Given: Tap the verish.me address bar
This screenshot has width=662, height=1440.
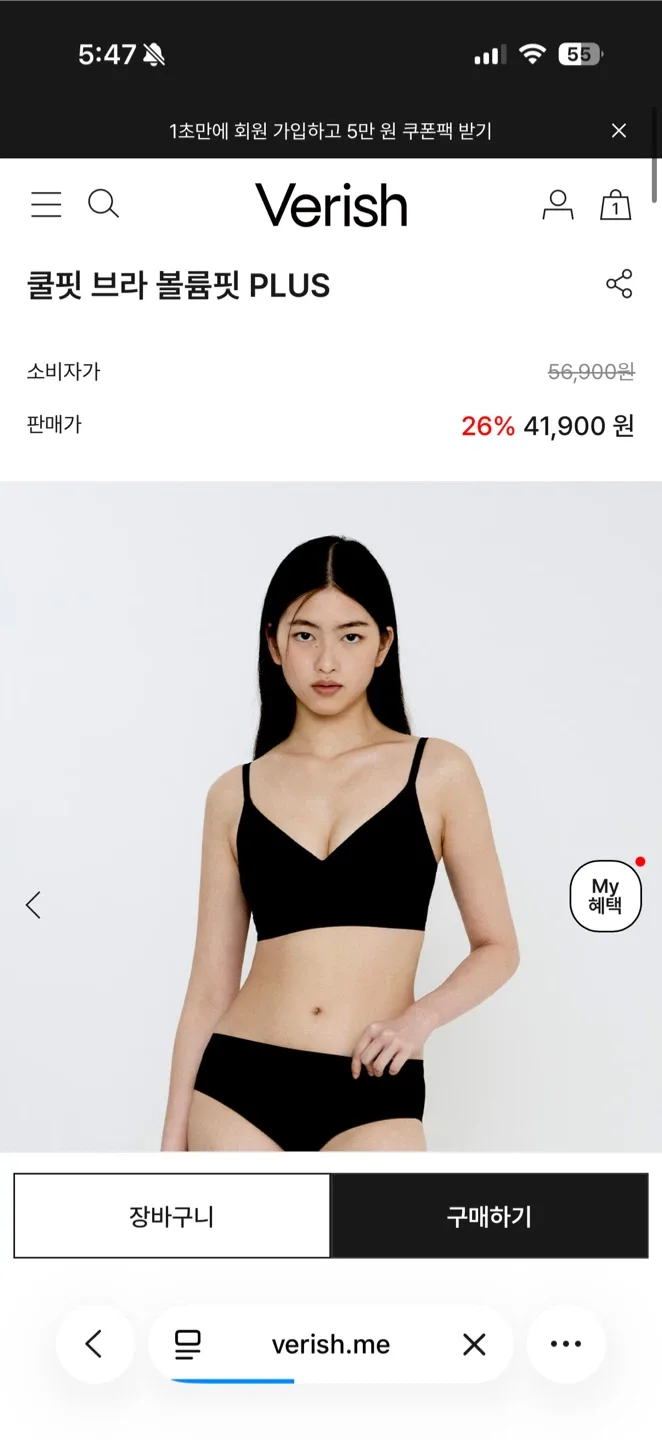Looking at the screenshot, I should (330, 1344).
